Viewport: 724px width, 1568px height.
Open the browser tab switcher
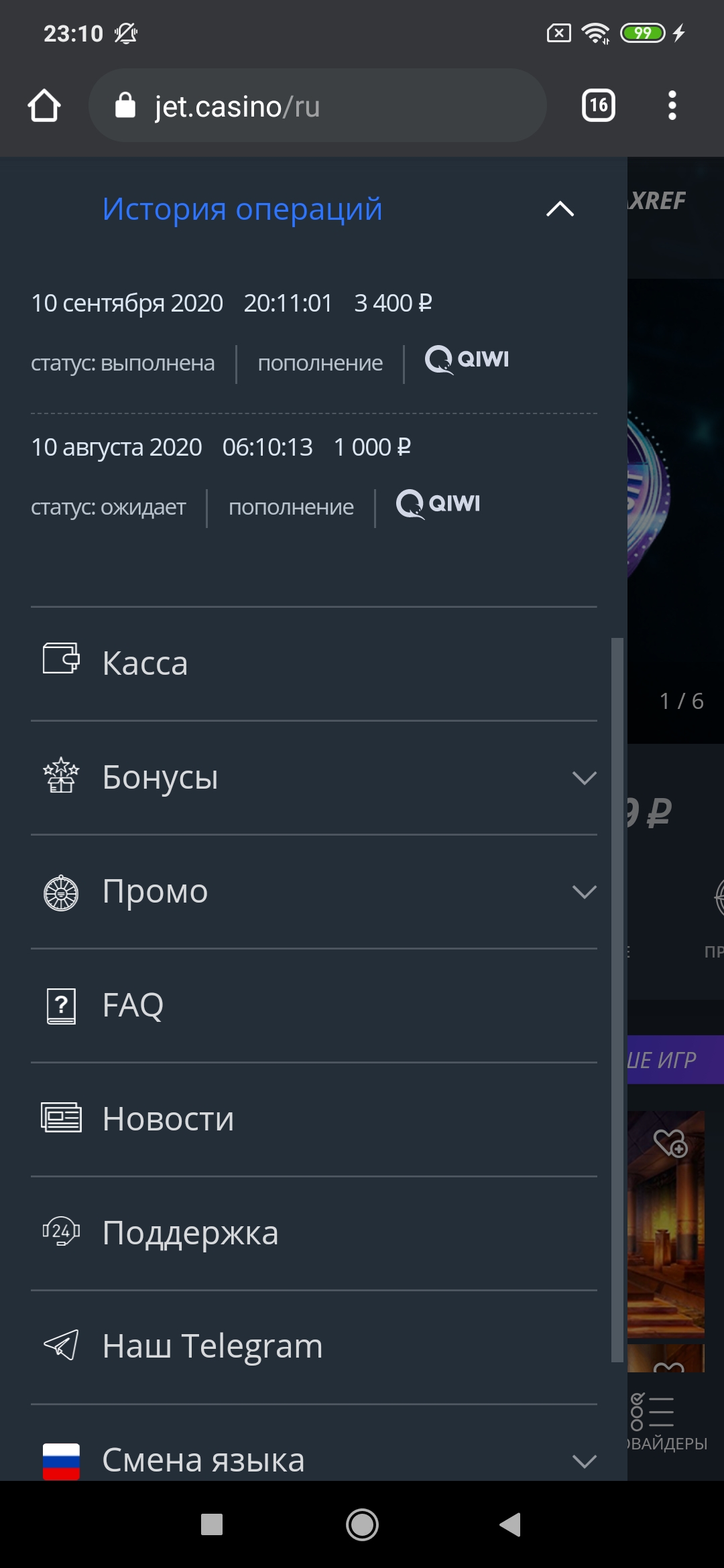598,106
